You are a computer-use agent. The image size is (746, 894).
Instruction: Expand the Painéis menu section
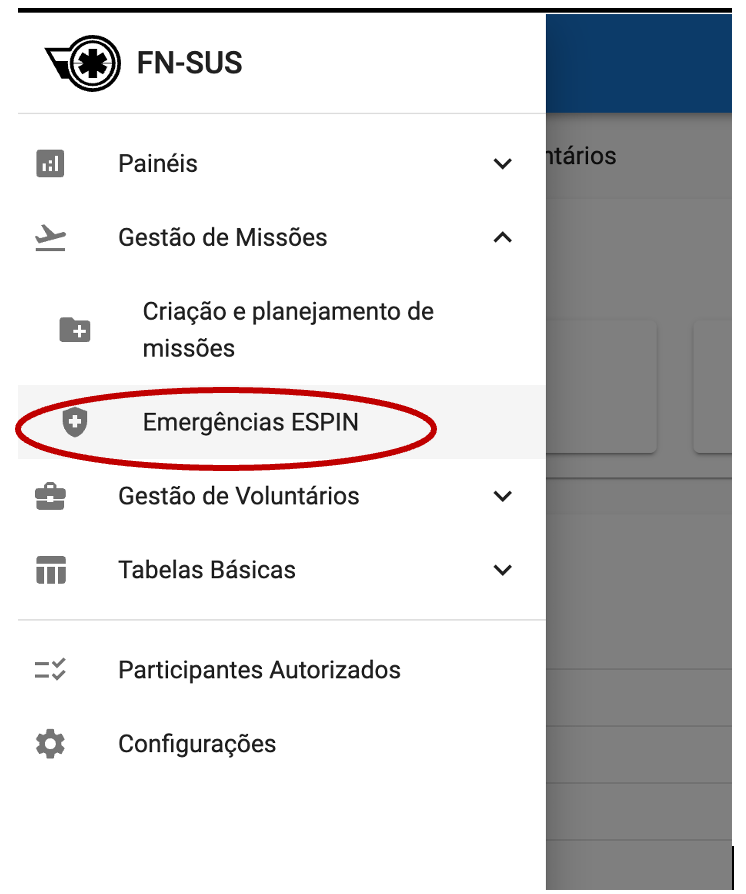click(x=503, y=164)
